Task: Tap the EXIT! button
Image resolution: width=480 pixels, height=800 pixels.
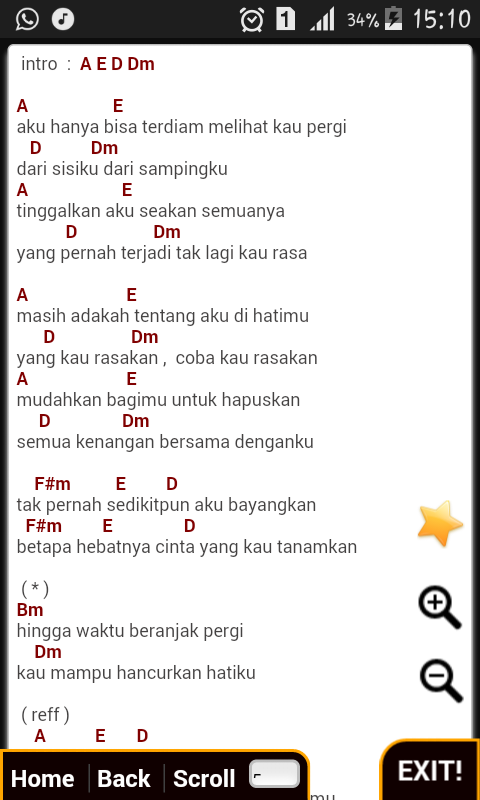Action: pyautogui.click(x=430, y=770)
